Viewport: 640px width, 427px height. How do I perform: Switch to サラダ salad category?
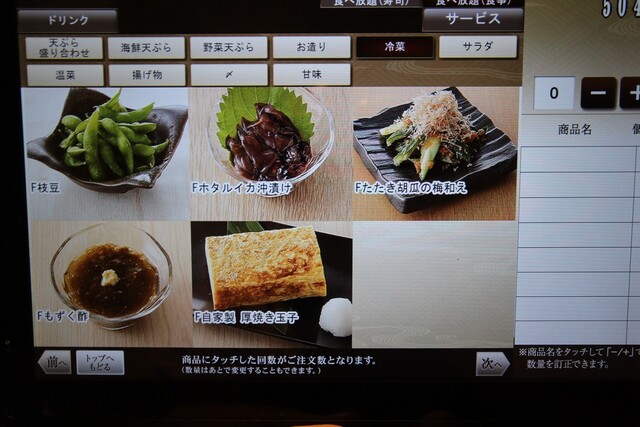tap(477, 47)
